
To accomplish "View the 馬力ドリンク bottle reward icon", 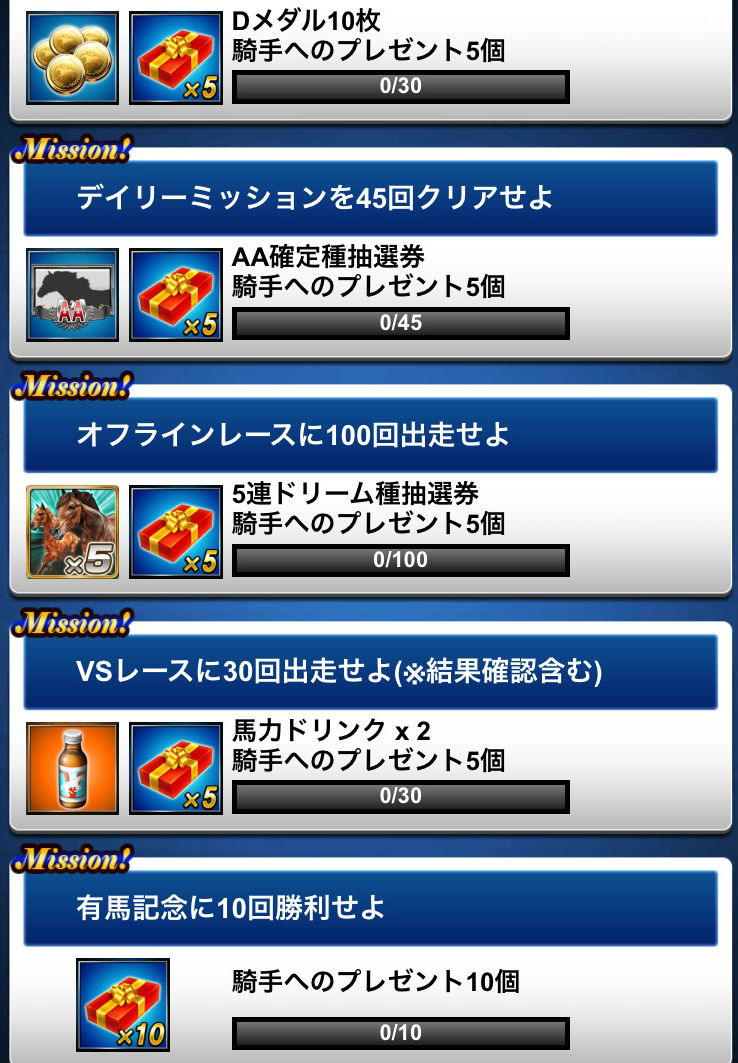I will click(72, 768).
